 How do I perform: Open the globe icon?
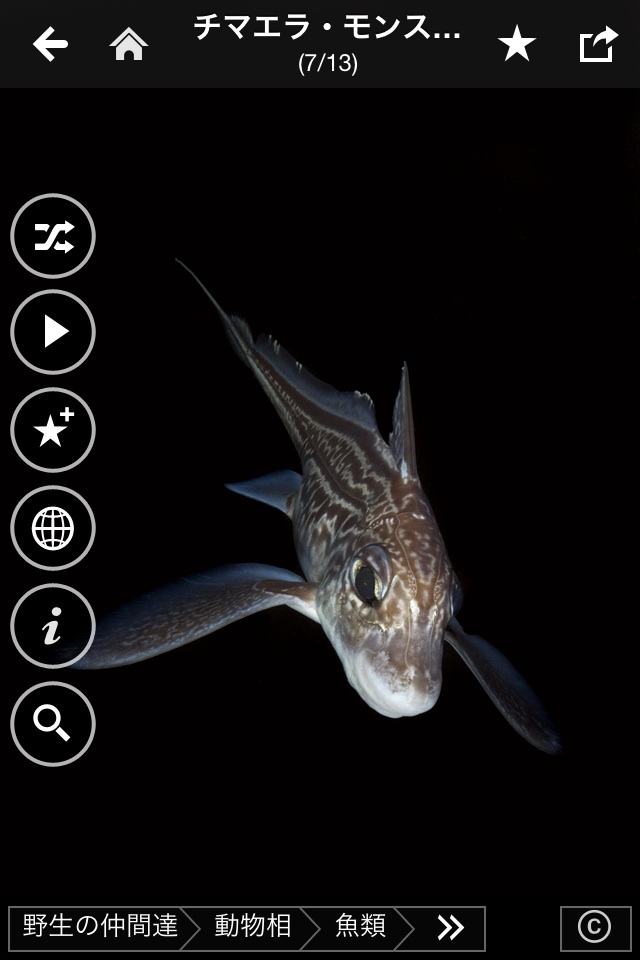(x=53, y=528)
